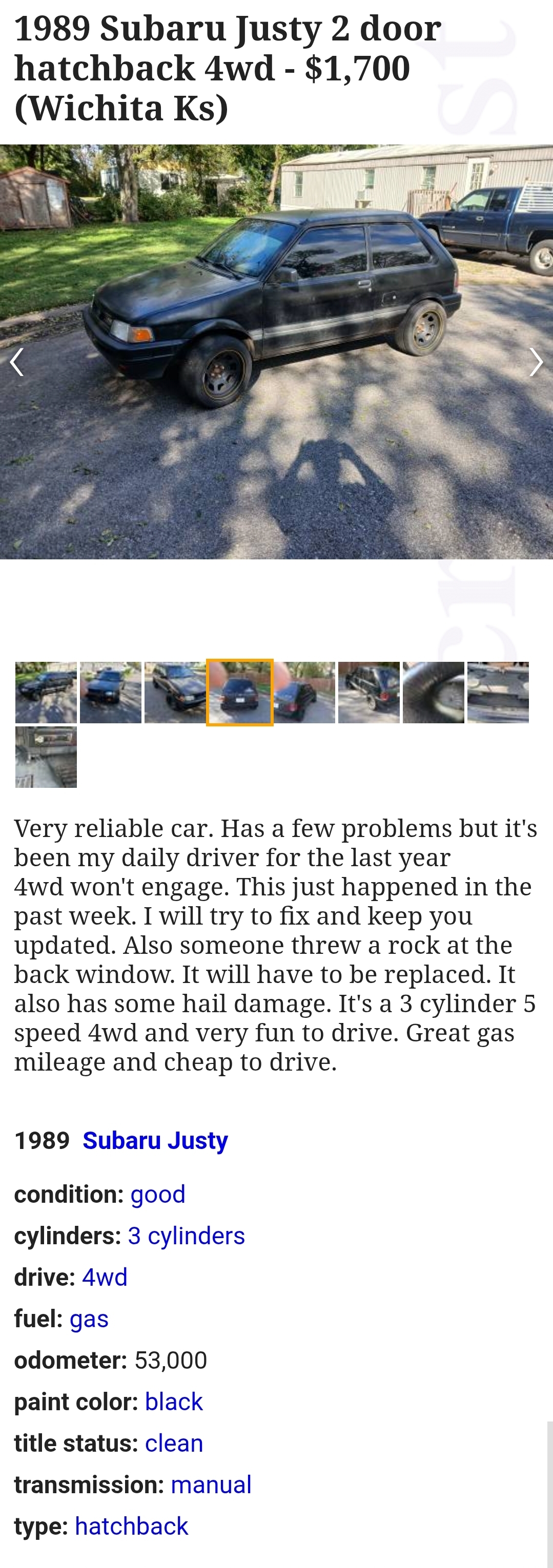The height and width of the screenshot is (1568, 553).
Task: Show the previous photo with left arrow
Action: pyautogui.click(x=17, y=362)
